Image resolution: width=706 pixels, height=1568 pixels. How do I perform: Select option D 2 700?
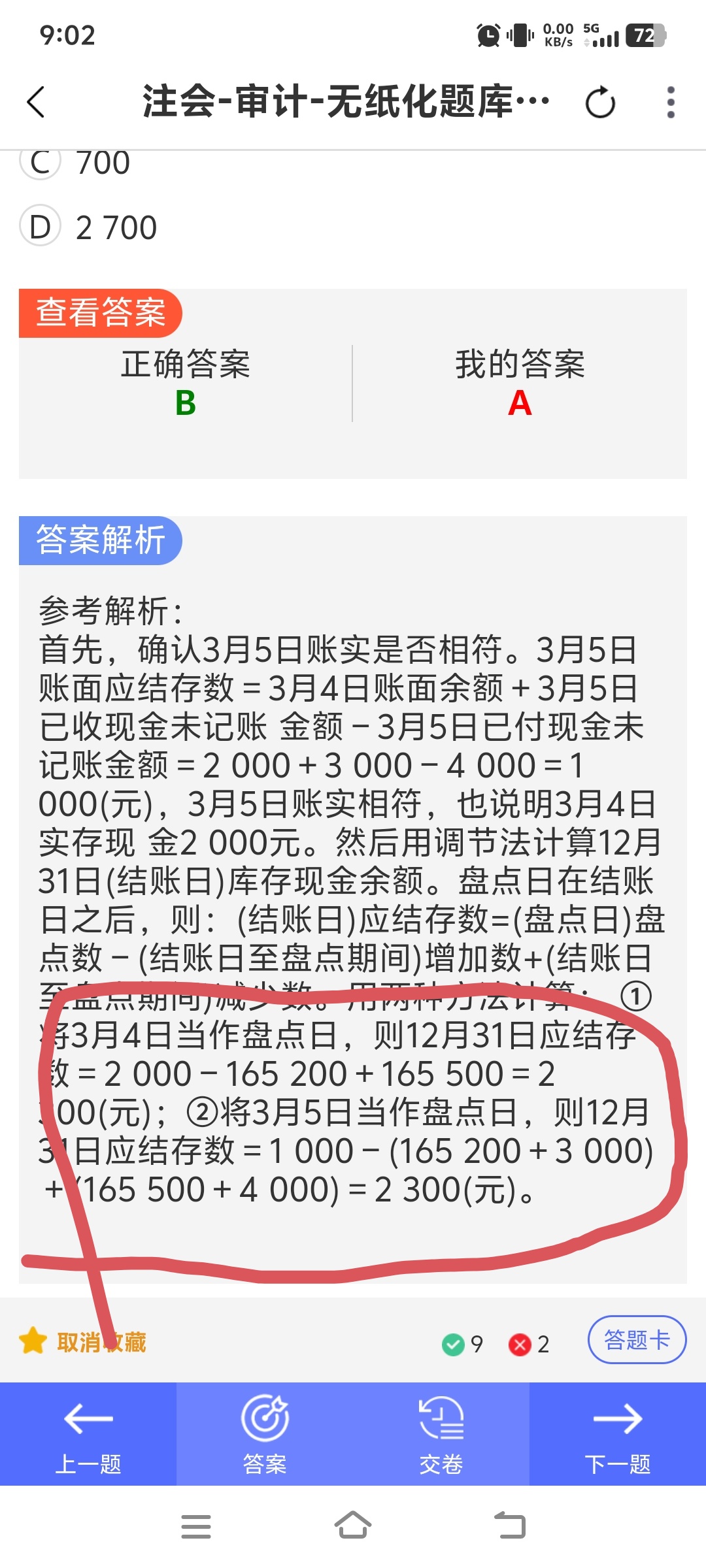(x=89, y=227)
